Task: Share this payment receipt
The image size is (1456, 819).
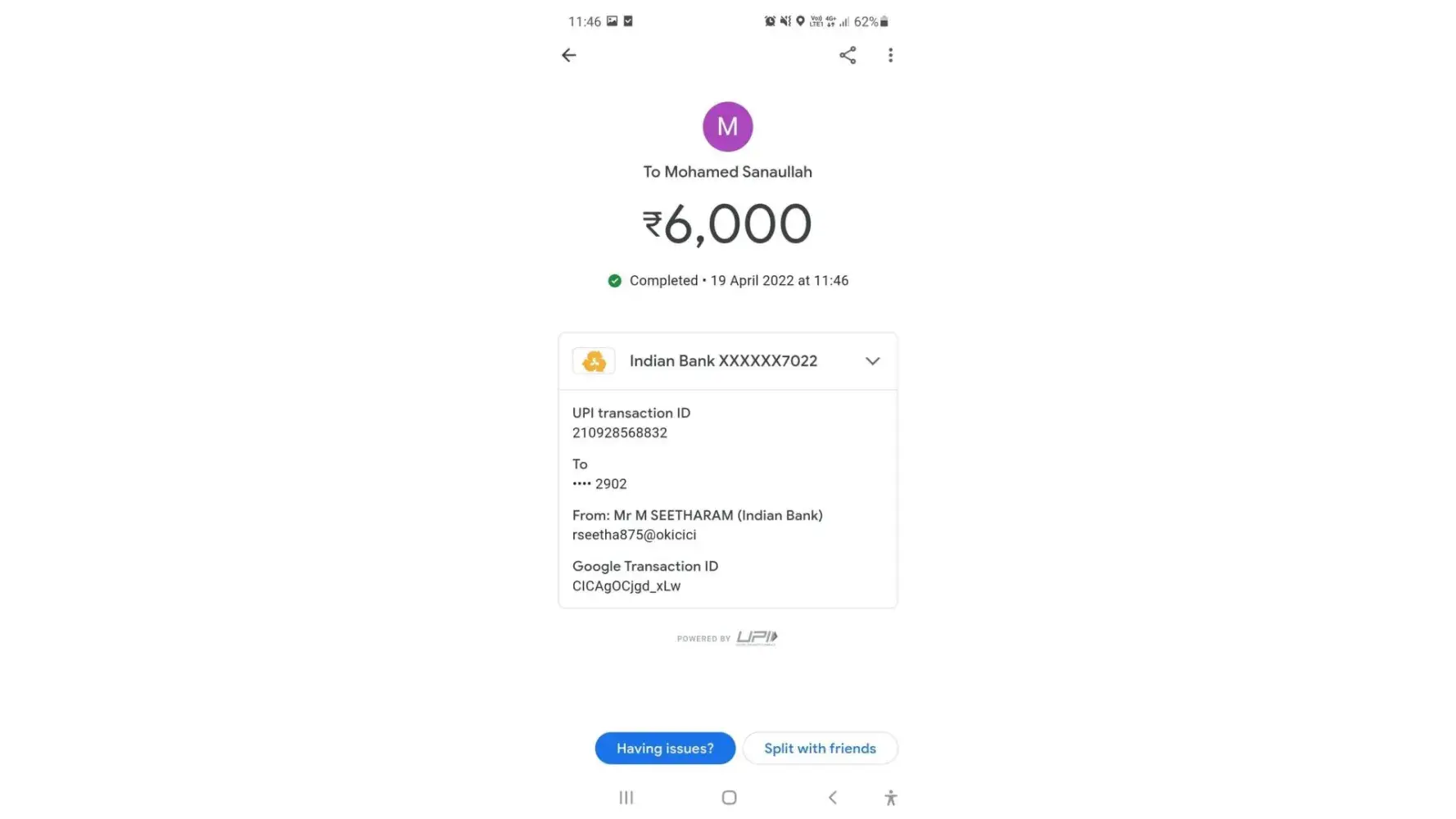Action: pyautogui.click(x=848, y=55)
